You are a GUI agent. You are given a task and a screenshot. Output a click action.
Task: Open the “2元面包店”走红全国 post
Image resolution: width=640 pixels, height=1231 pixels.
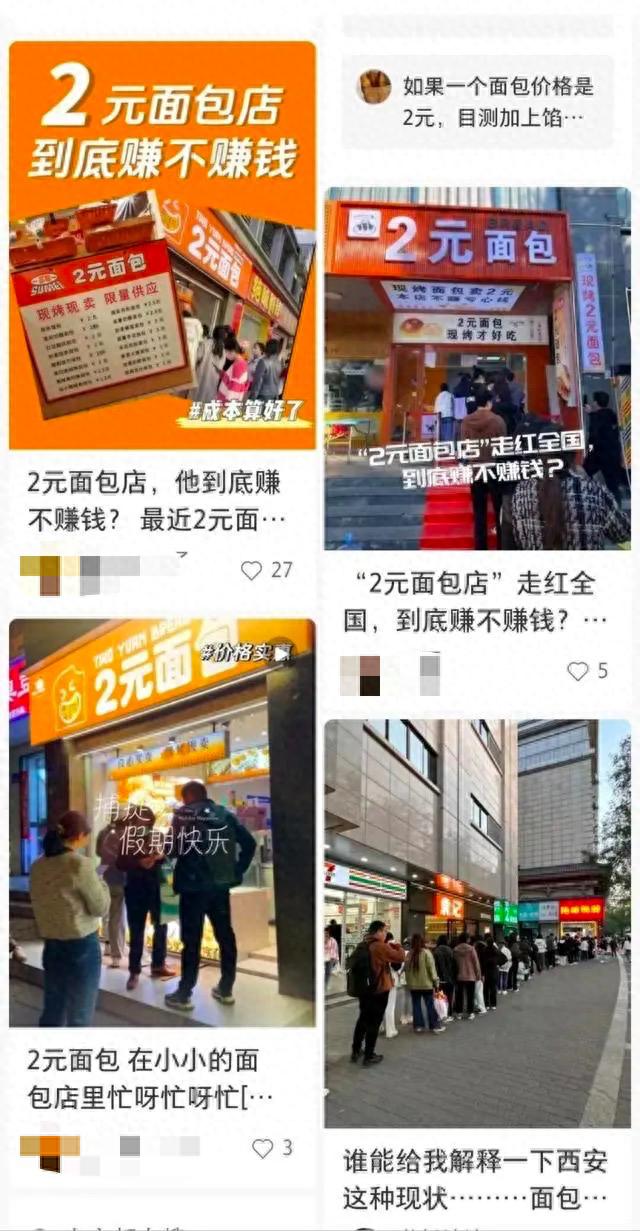(x=477, y=368)
